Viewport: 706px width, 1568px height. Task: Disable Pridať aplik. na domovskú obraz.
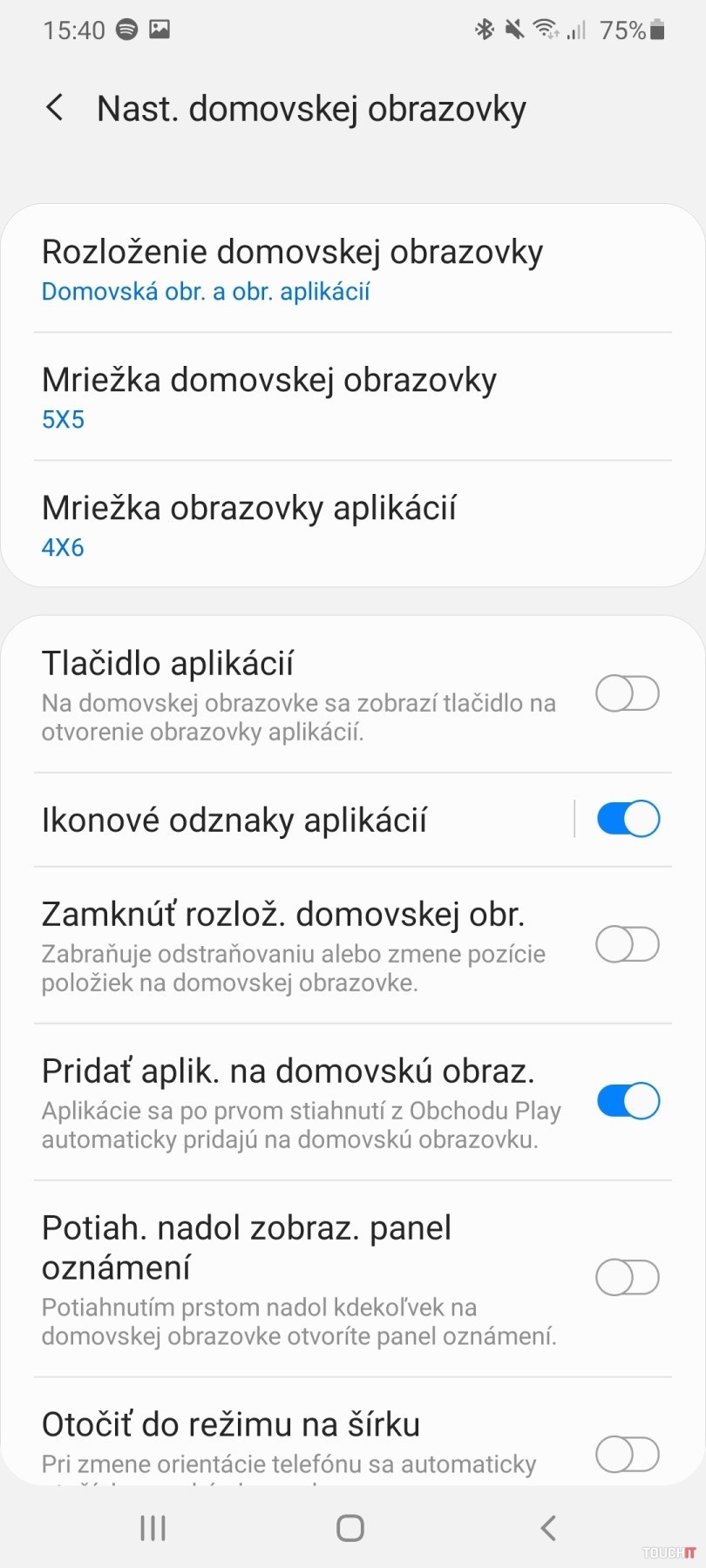[x=628, y=1101]
